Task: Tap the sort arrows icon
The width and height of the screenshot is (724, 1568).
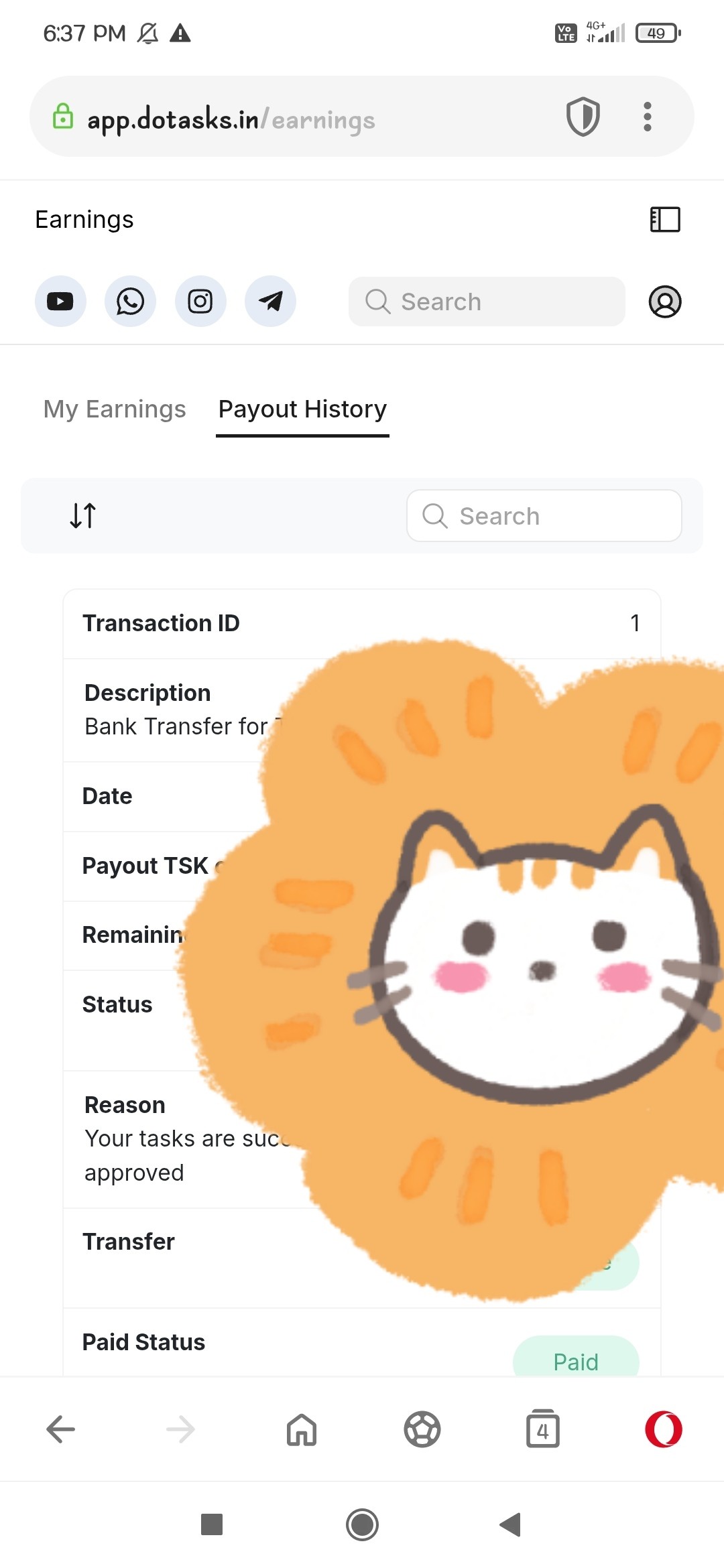Action: 83,515
